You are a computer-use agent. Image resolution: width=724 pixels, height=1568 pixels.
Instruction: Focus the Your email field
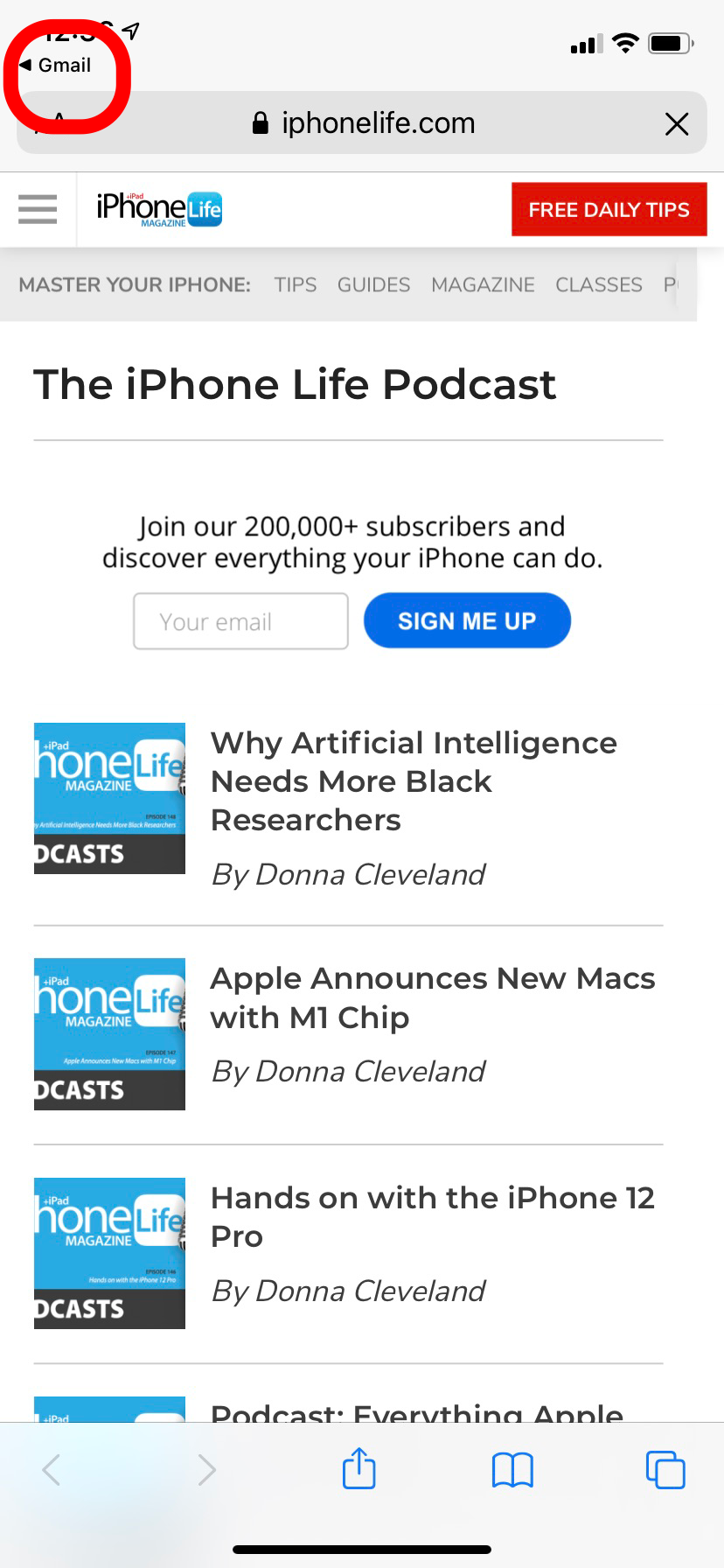240,621
